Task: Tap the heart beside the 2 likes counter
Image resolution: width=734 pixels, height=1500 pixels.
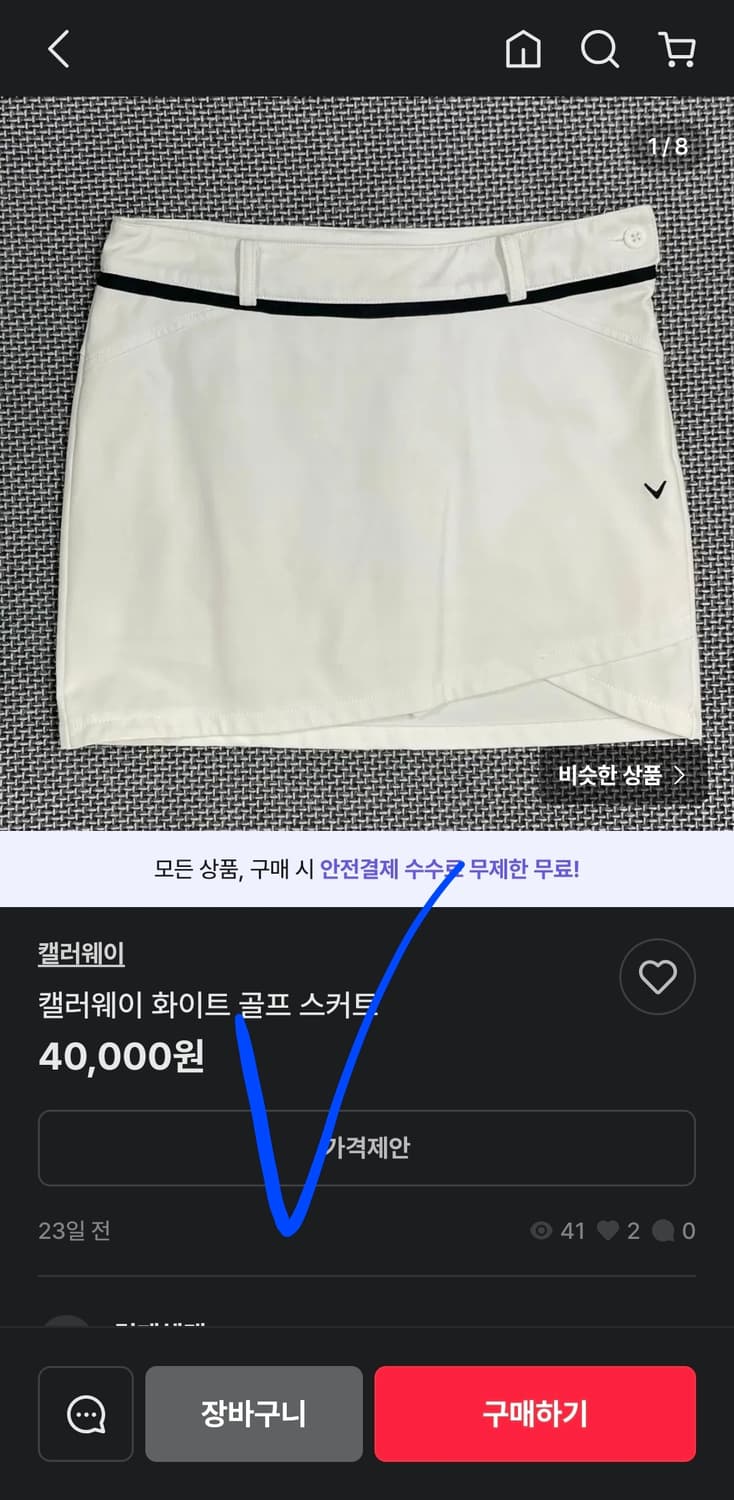Action: pyautogui.click(x=610, y=1231)
